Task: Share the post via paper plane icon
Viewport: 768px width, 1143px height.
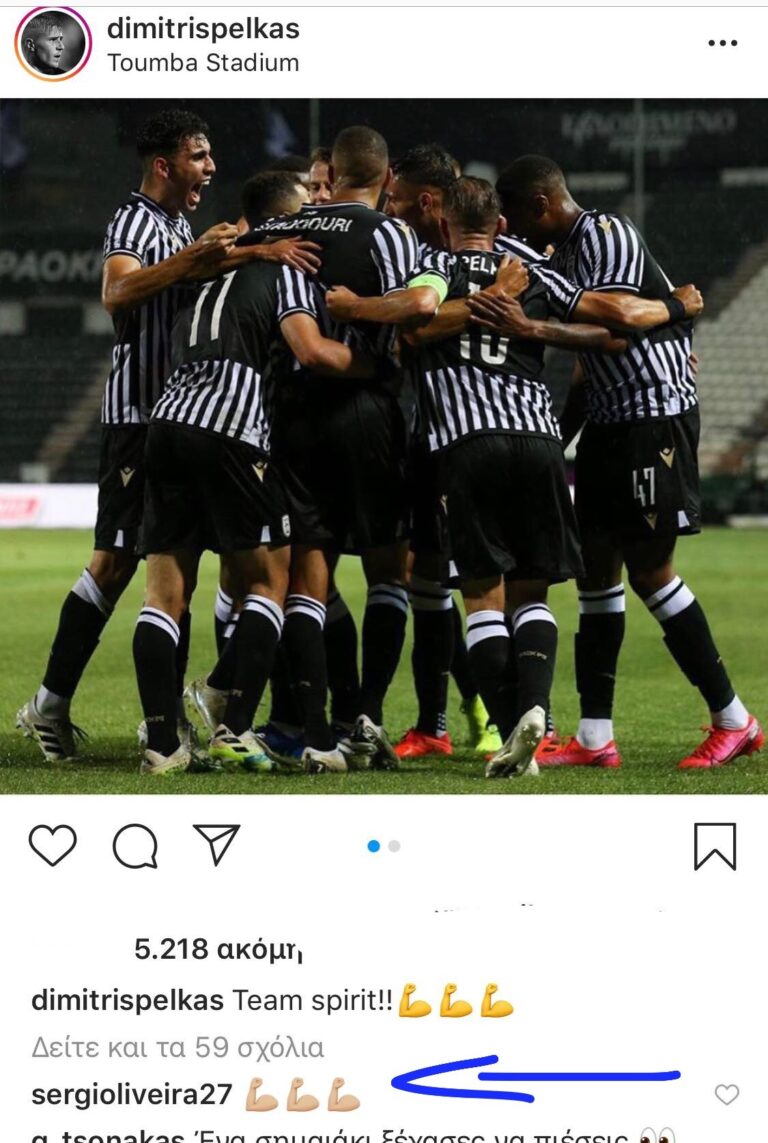Action: (x=216, y=846)
